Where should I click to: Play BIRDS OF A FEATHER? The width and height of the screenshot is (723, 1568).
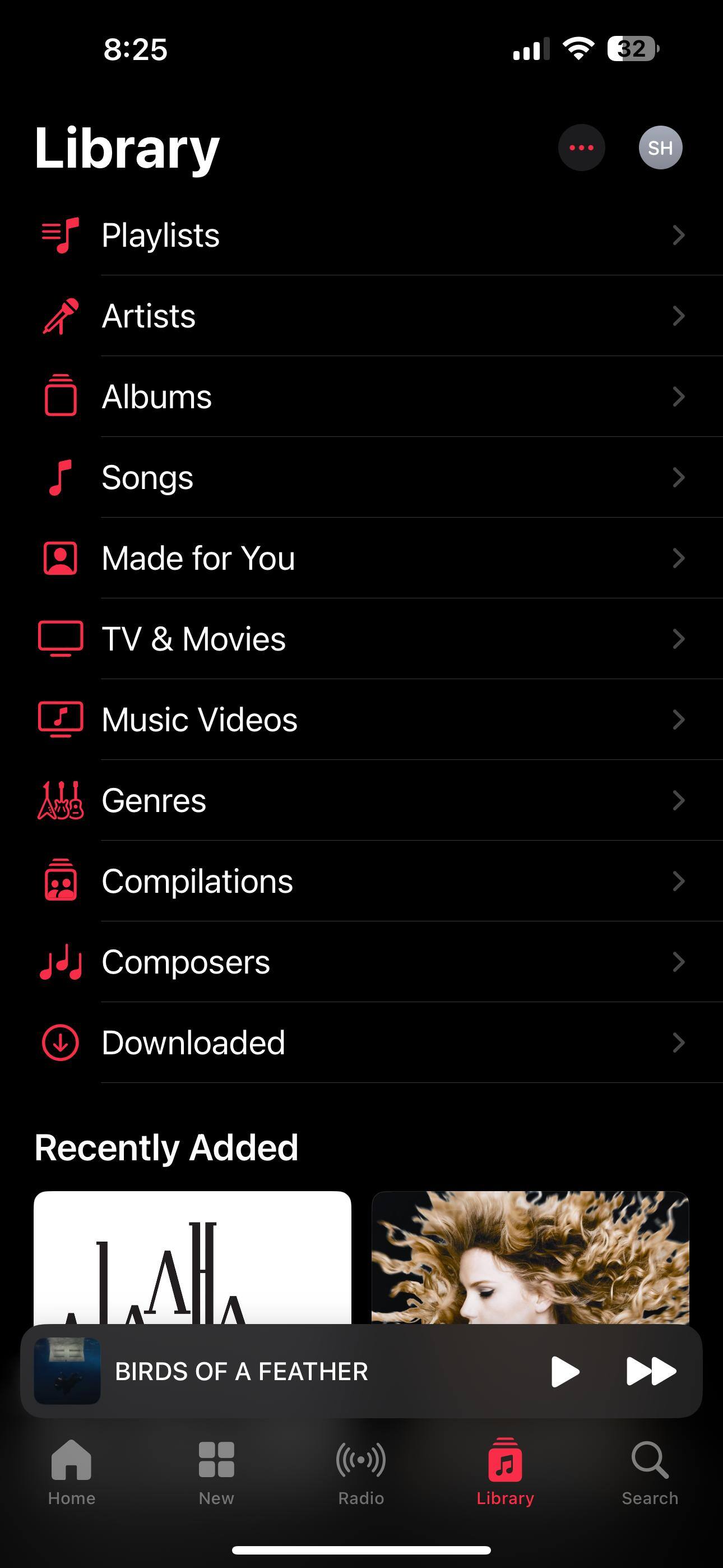[x=565, y=1371]
